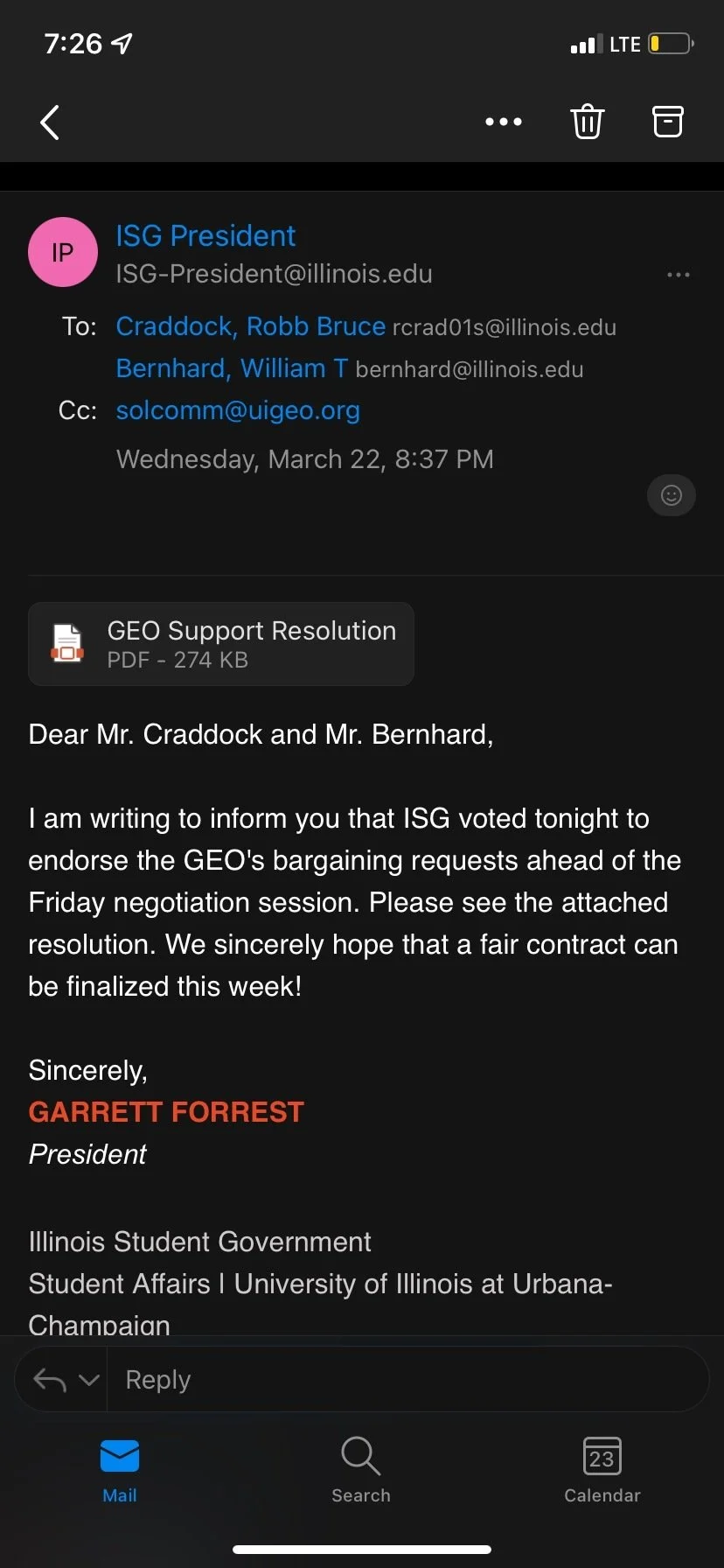724x1568 pixels.
Task: Archive this email
Action: click(x=668, y=122)
